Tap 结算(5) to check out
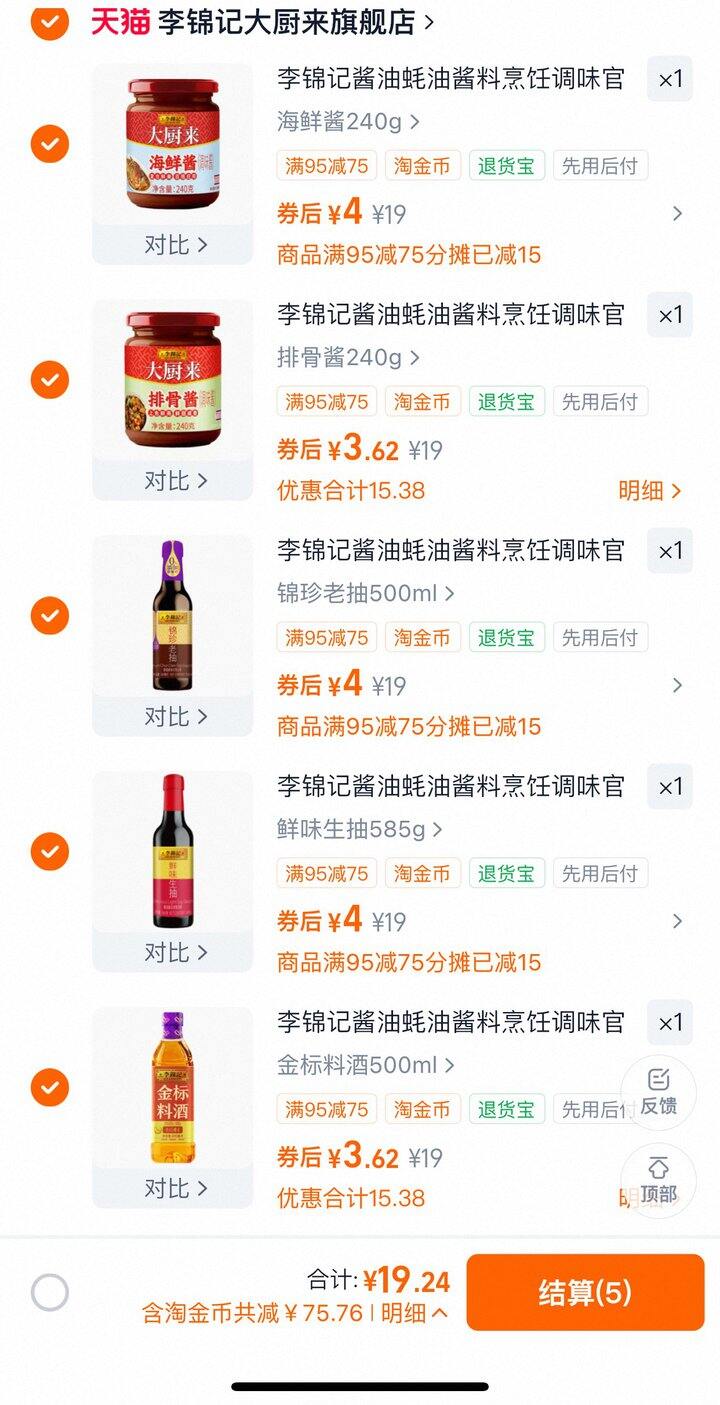This screenshot has height=1405, width=720. point(585,1292)
